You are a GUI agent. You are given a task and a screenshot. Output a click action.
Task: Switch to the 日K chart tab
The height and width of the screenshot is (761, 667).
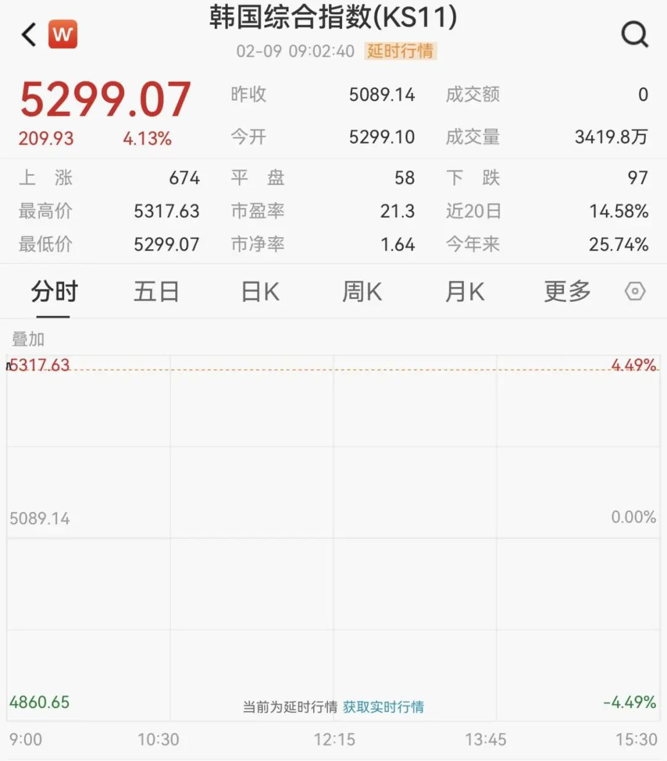pyautogui.click(x=261, y=292)
